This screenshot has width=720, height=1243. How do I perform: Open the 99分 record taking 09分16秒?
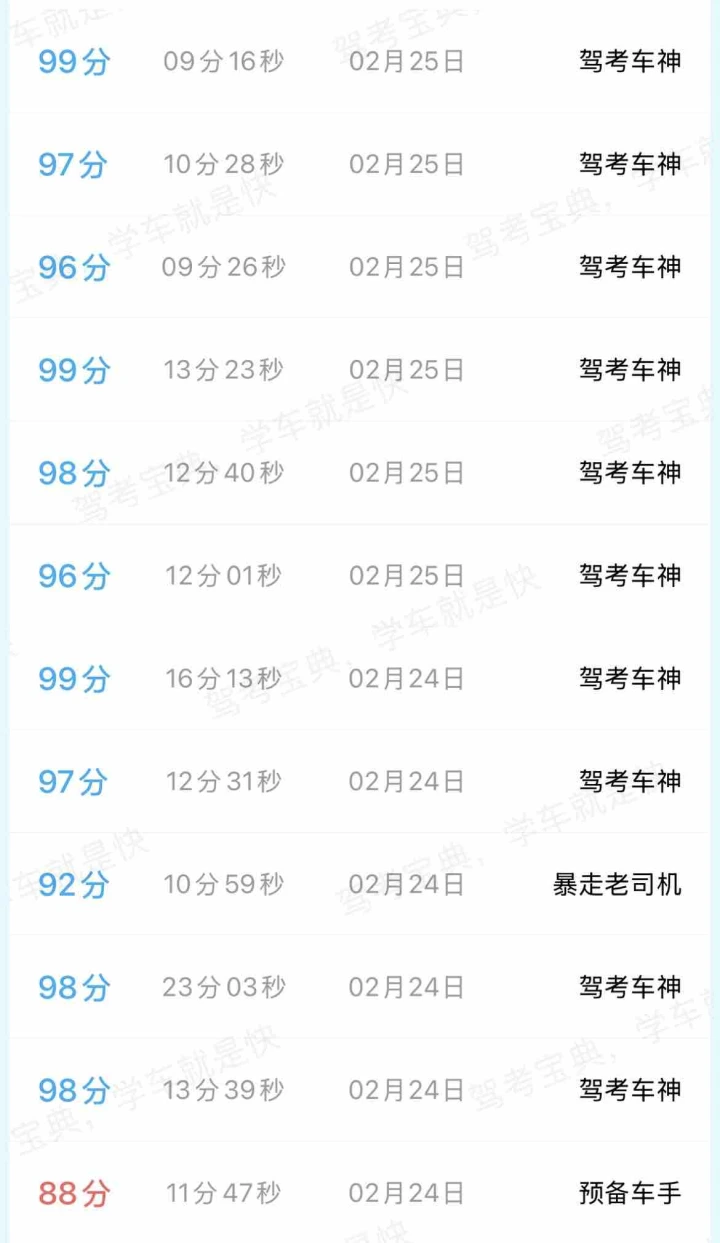360,61
